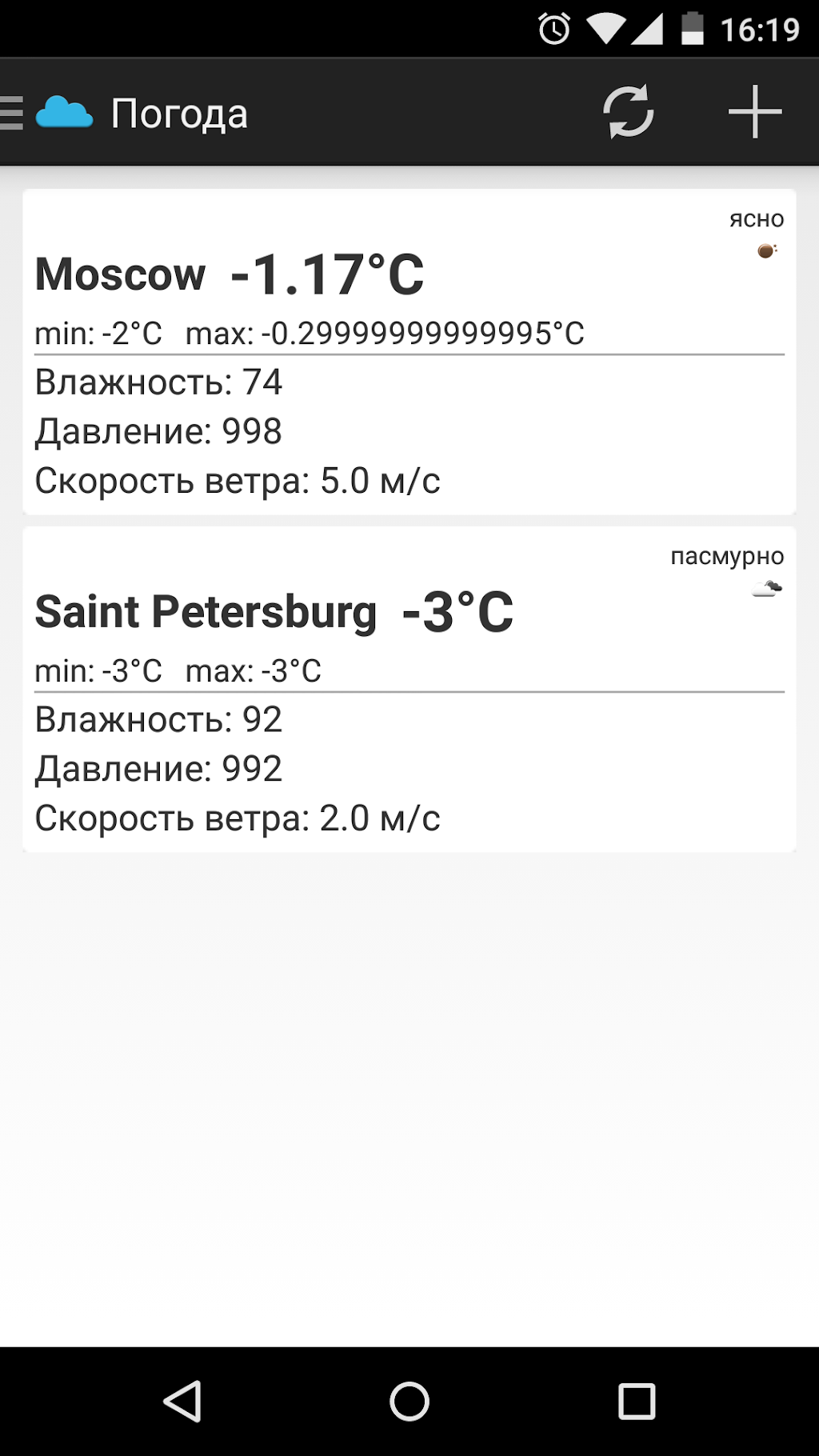Go back with the system back button

tap(182, 1401)
